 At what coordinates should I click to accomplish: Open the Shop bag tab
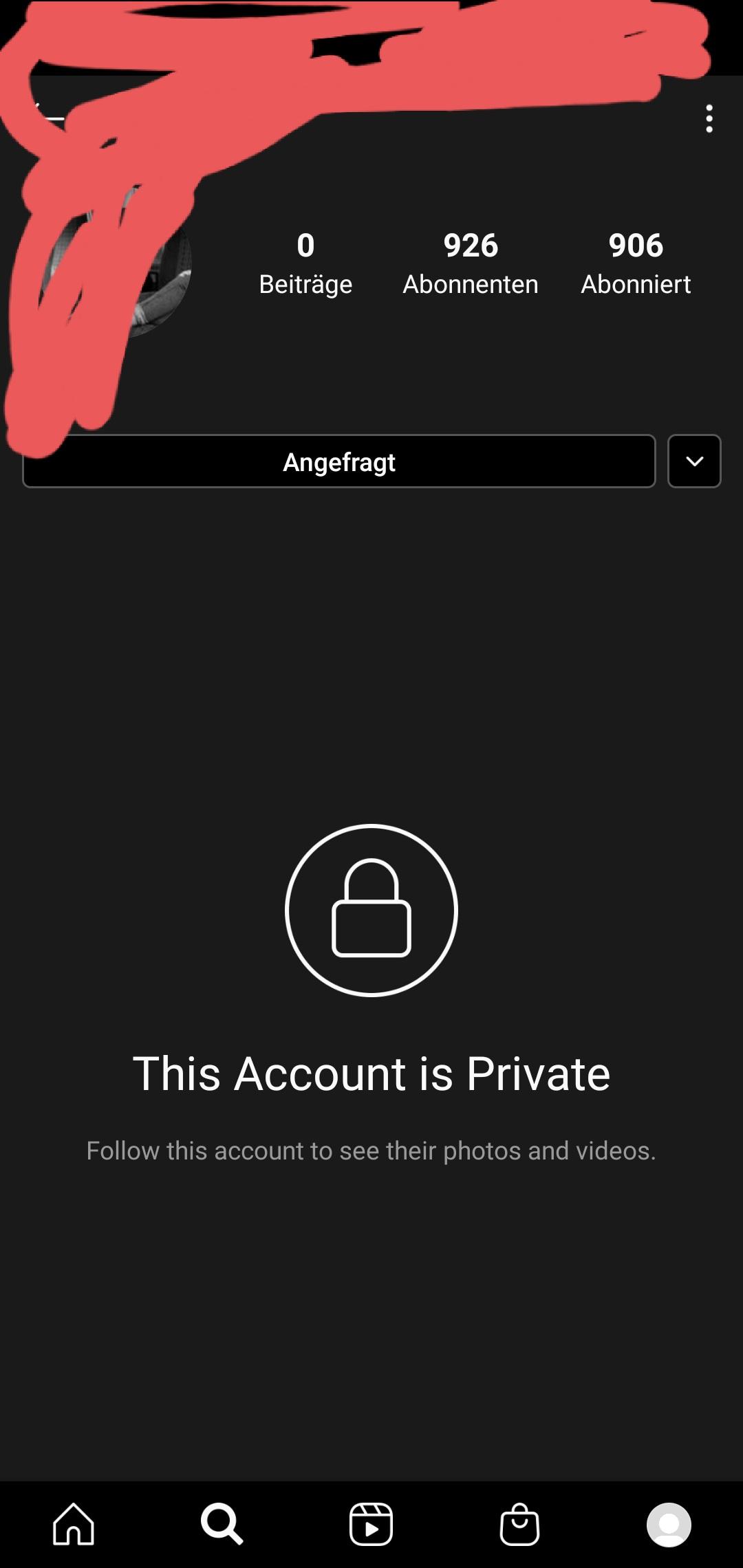[x=519, y=1525]
